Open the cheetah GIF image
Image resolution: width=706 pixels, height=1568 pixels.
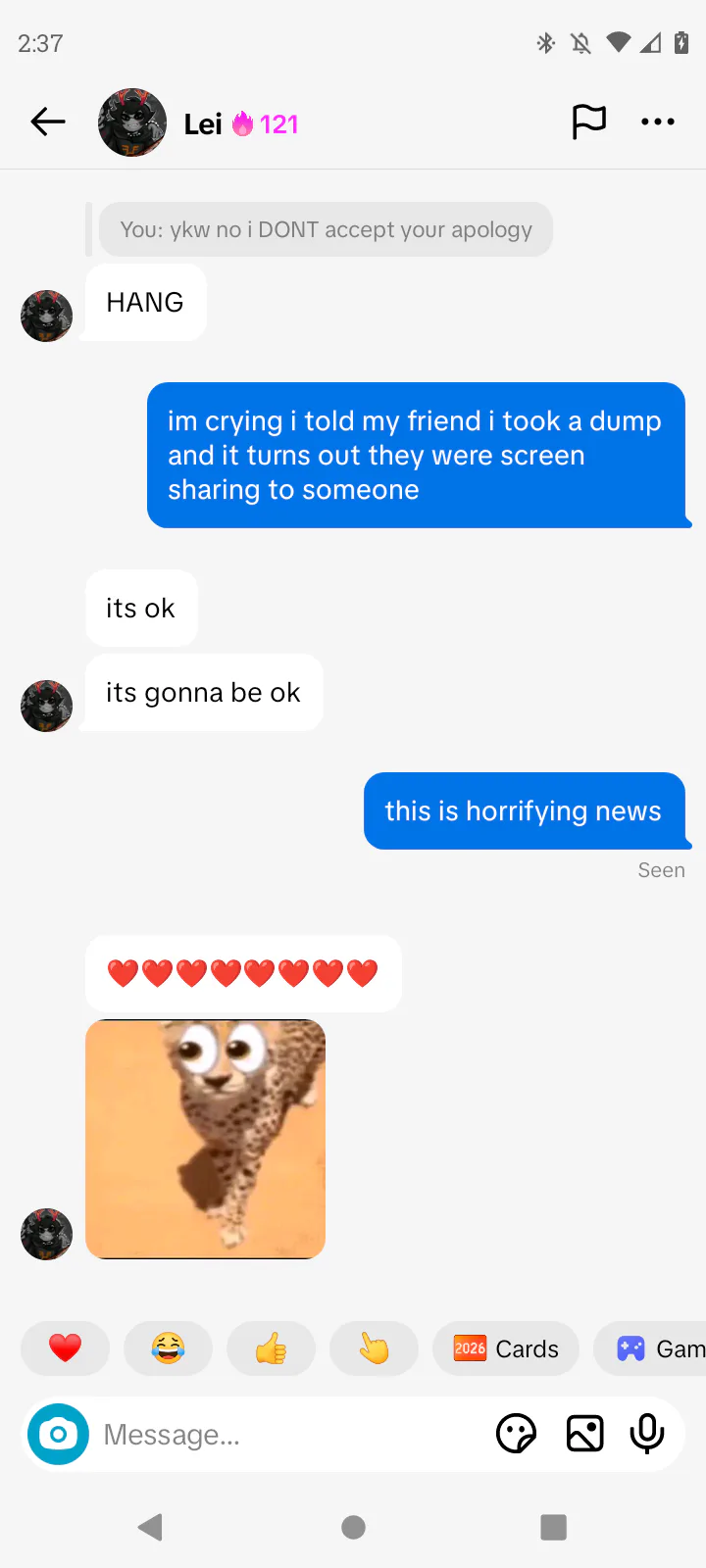205,1139
